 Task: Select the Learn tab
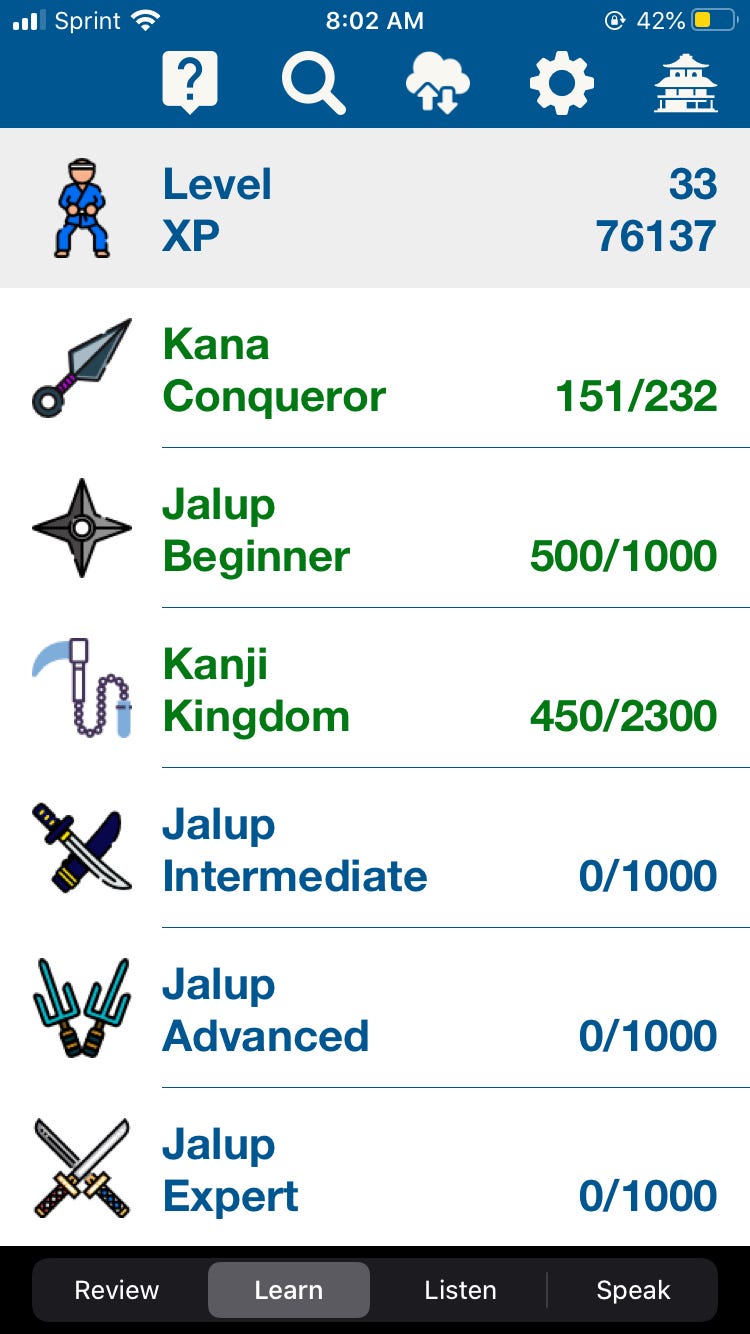[288, 1290]
